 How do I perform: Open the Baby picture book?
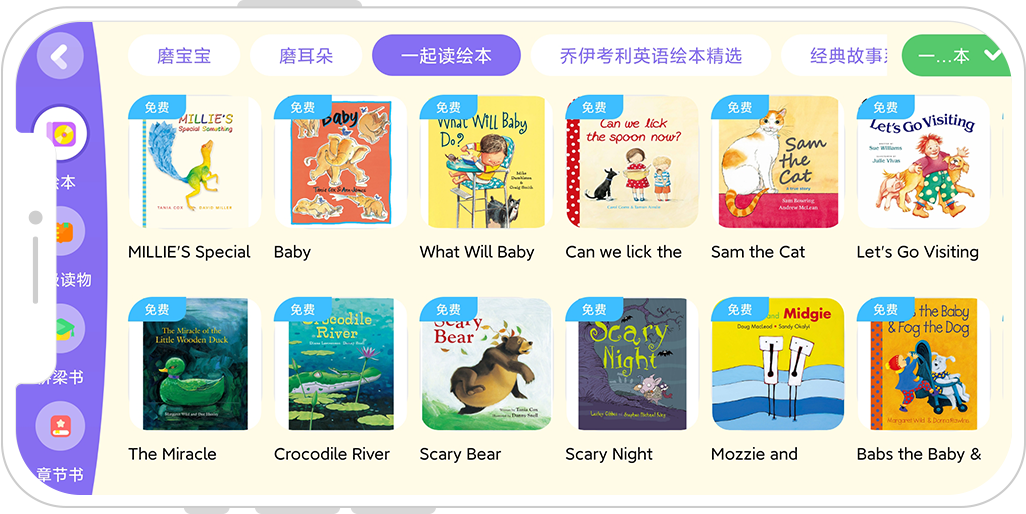click(x=340, y=163)
